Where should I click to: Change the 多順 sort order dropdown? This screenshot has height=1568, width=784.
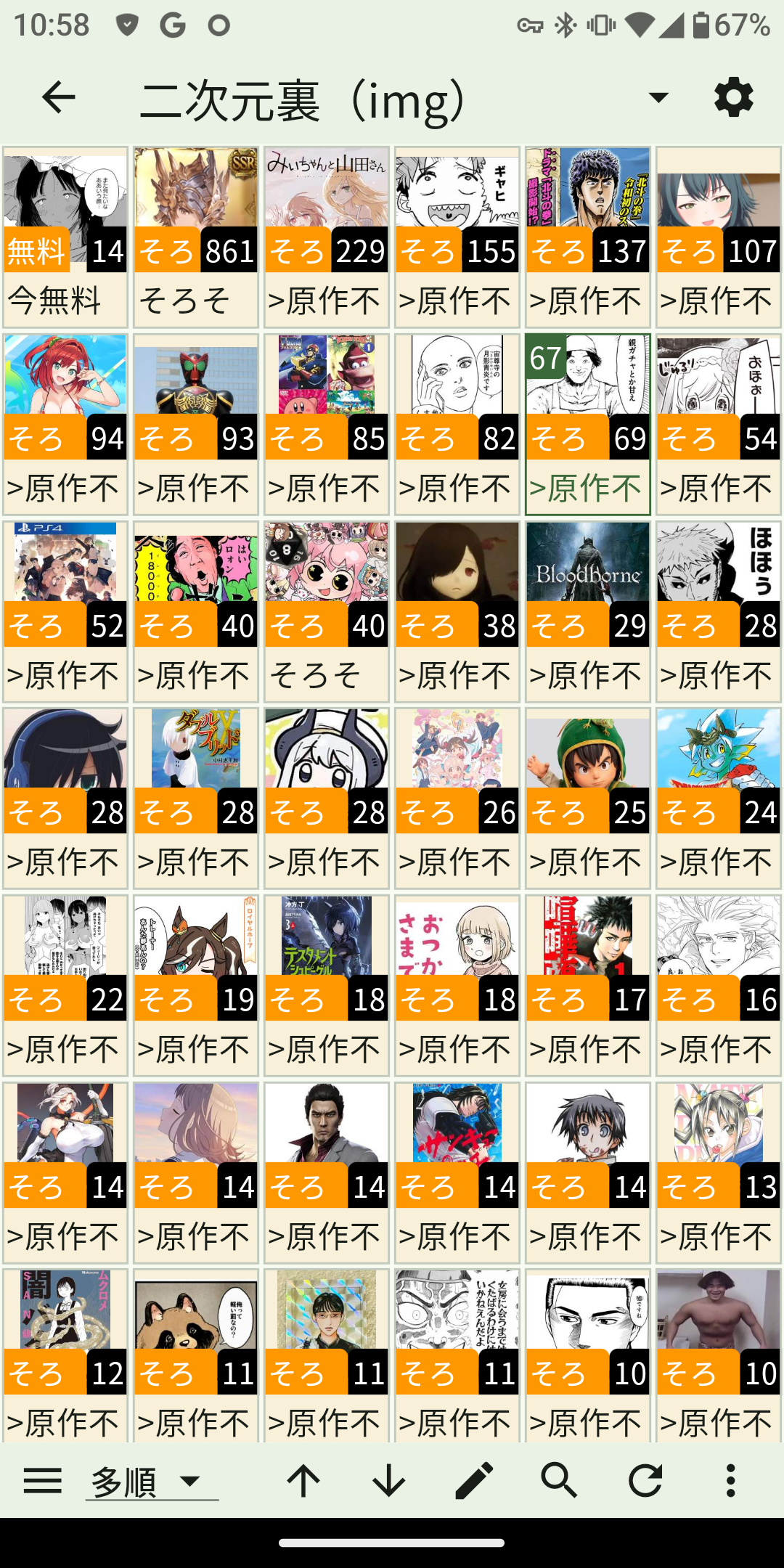coord(152,1481)
